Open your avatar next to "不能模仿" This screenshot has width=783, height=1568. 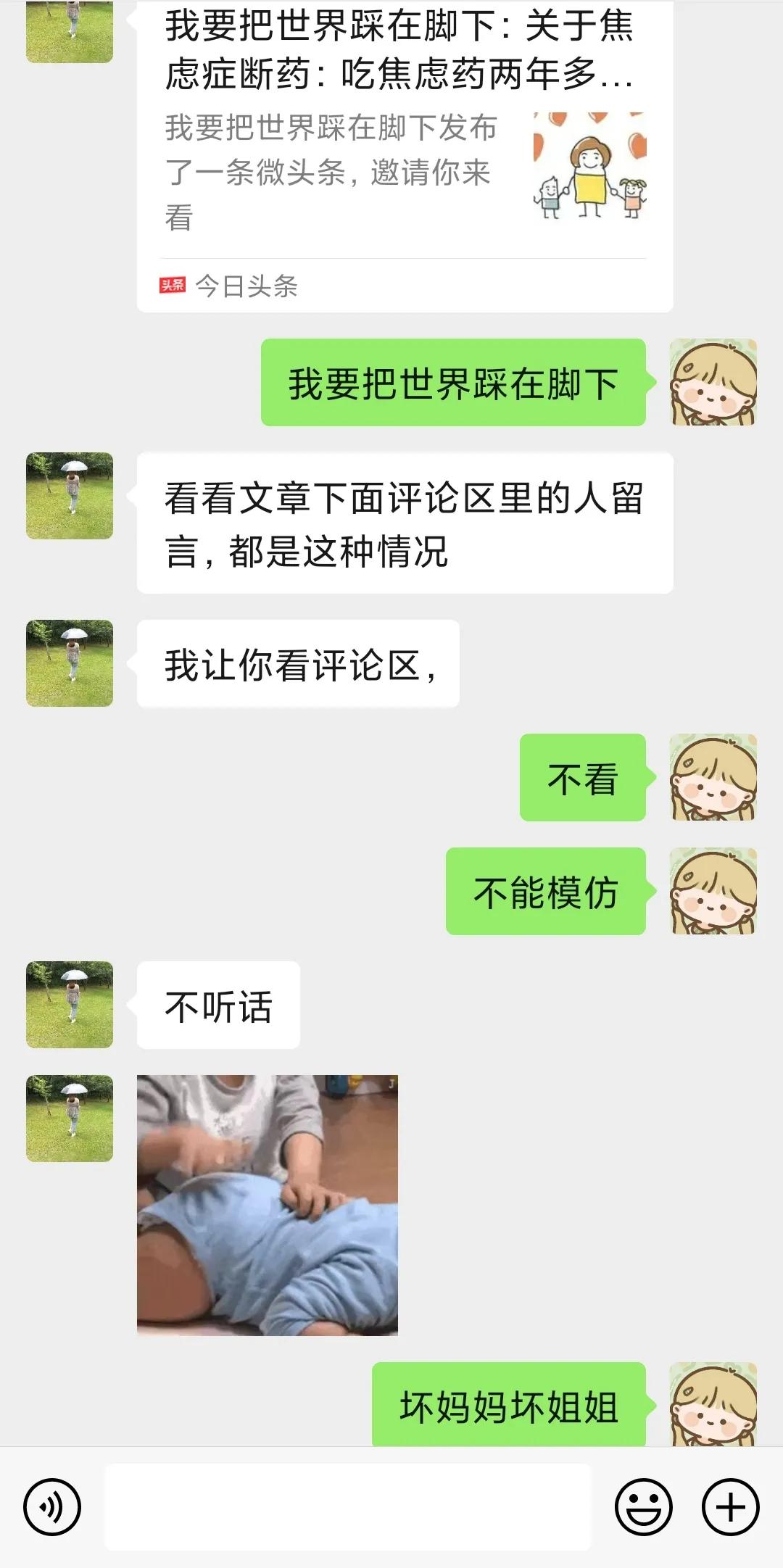tap(714, 892)
